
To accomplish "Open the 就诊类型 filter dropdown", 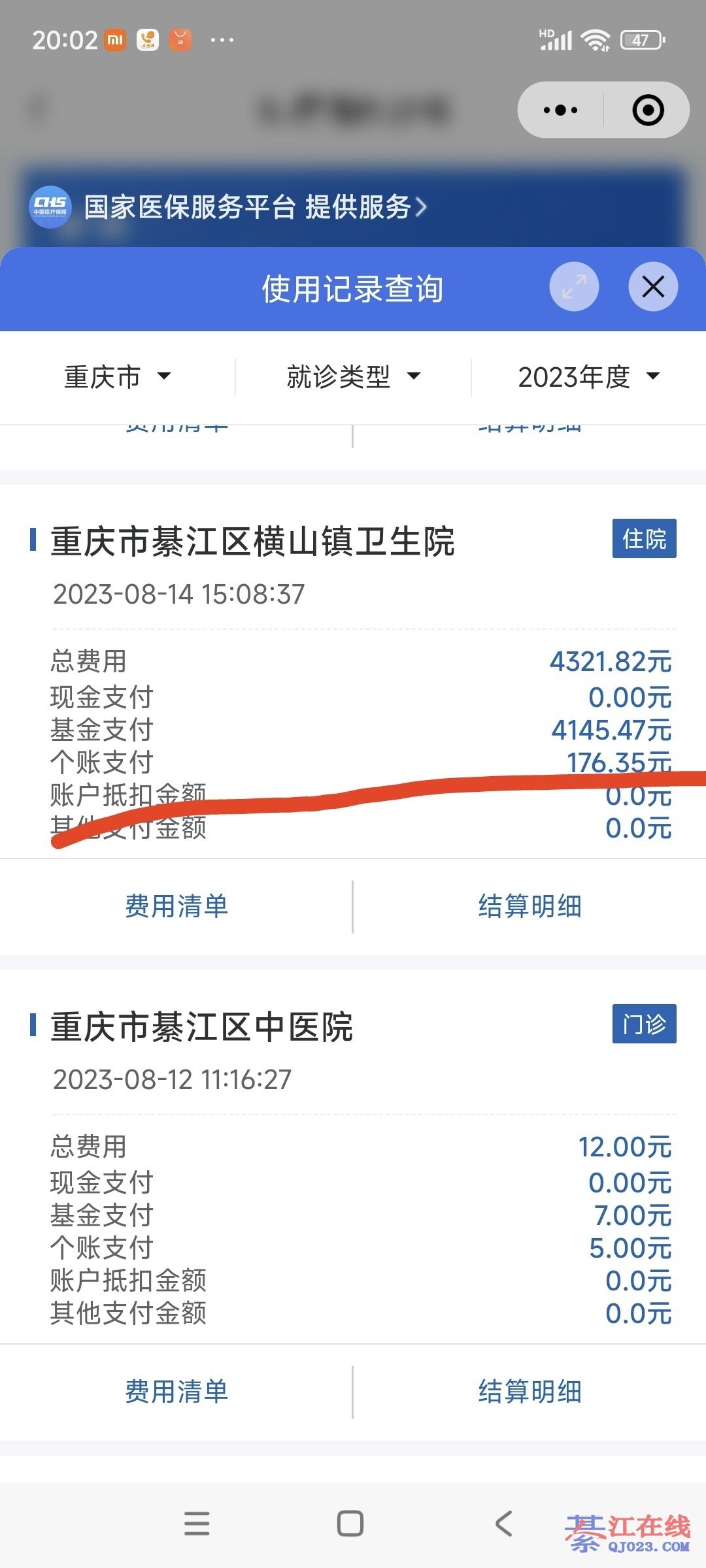I will (x=353, y=377).
